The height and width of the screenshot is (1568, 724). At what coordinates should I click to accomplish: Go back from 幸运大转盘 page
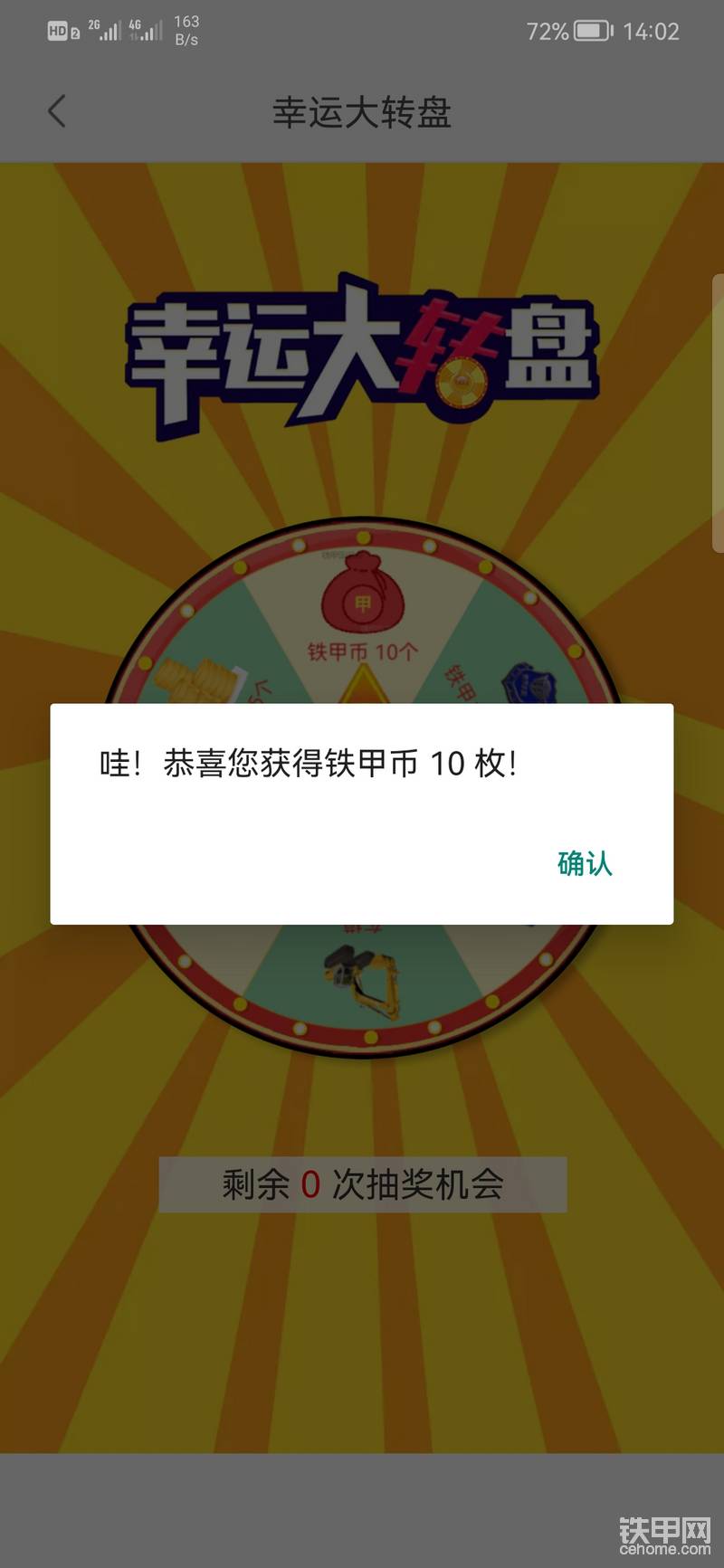tap(57, 112)
